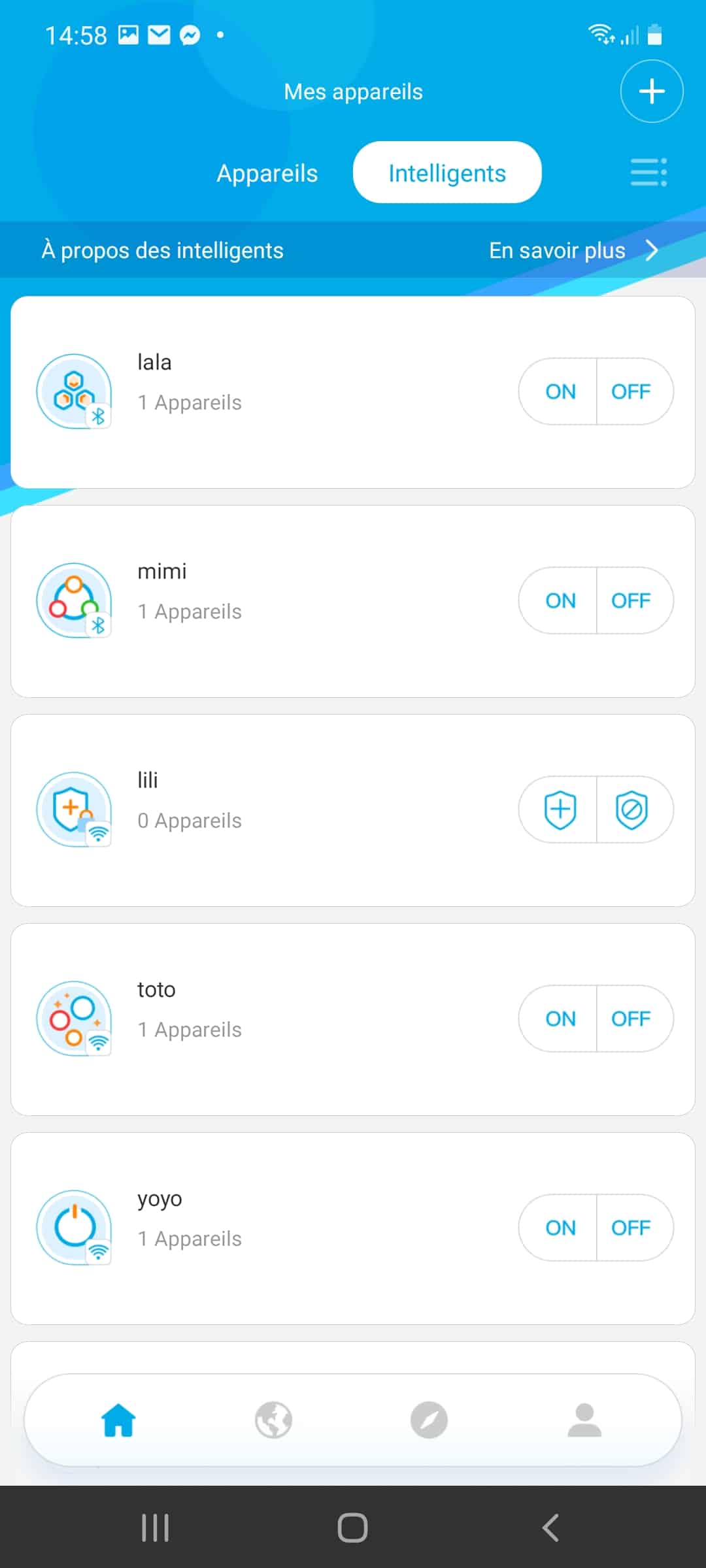The image size is (706, 1568).
Task: Go to the globe tab
Action: pyautogui.click(x=273, y=1420)
